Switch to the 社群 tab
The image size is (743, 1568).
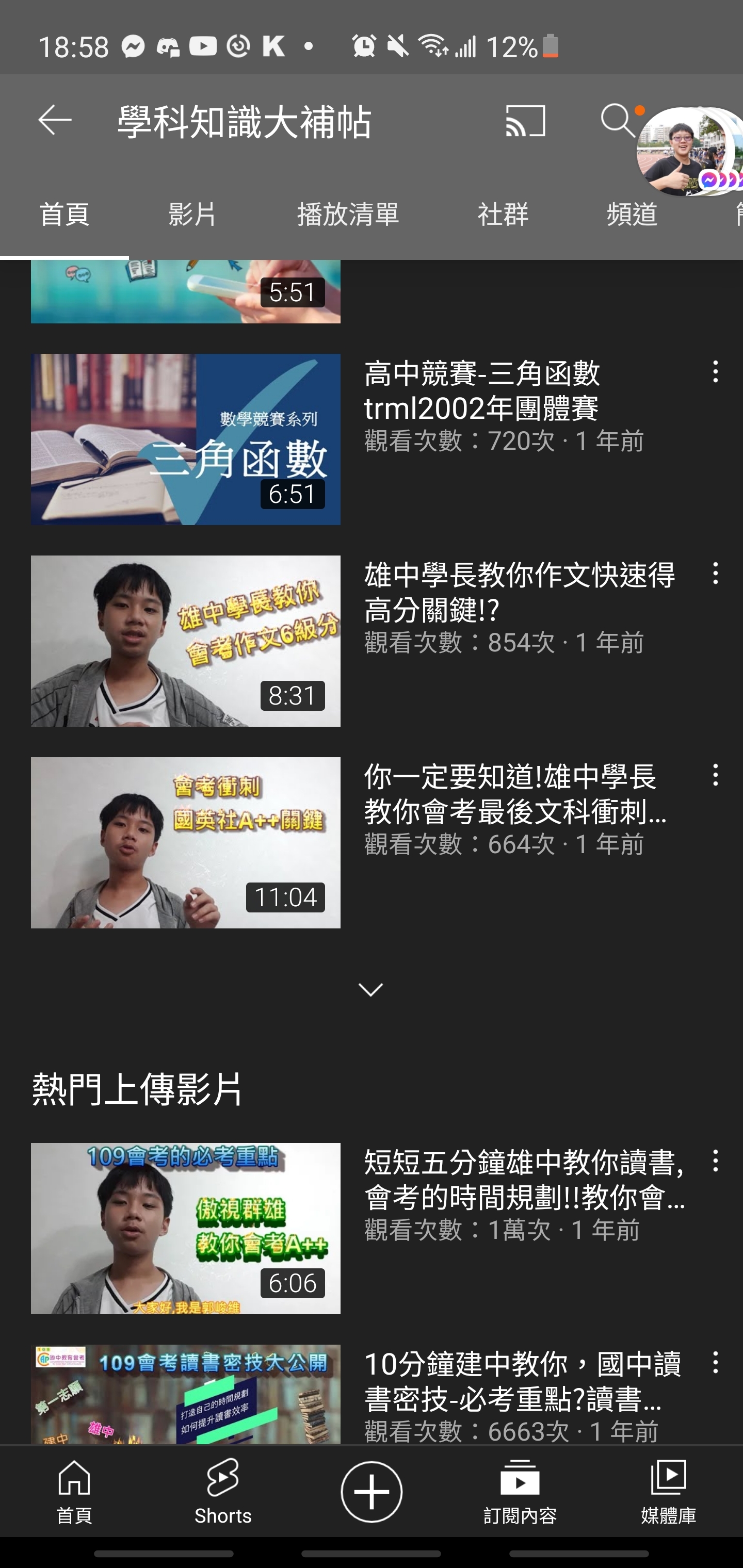point(503,214)
